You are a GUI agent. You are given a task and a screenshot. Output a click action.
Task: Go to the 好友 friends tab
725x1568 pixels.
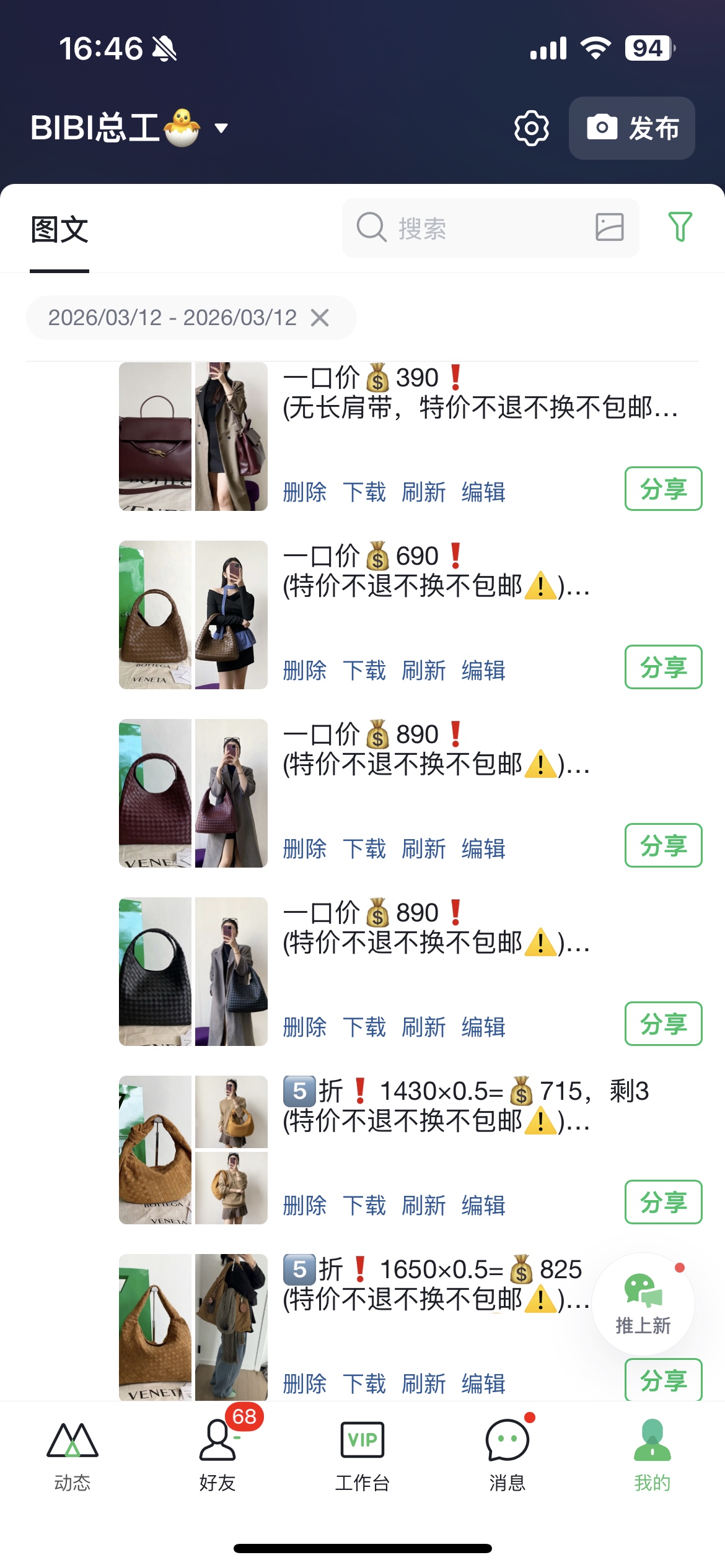coord(217,1455)
